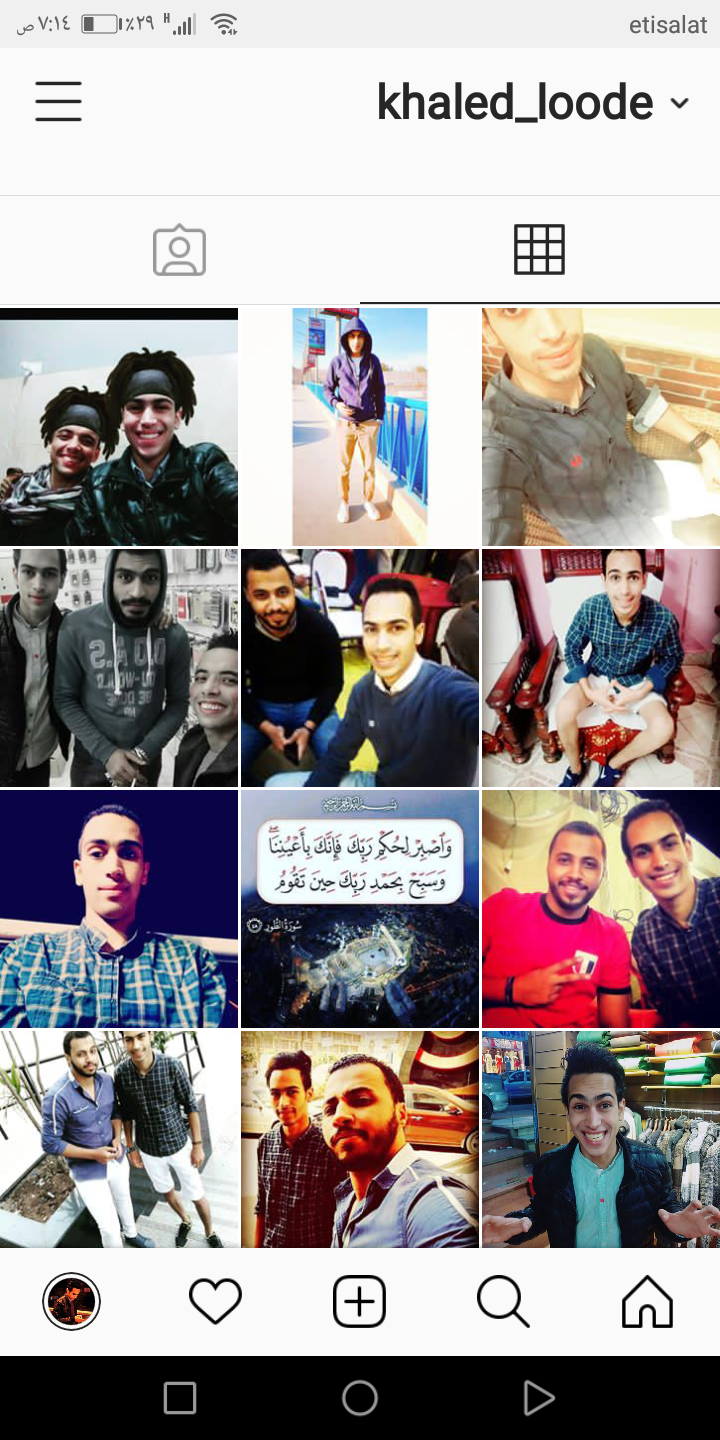Open the clothing store selfie post
This screenshot has width=720, height=1440.
[600, 1140]
